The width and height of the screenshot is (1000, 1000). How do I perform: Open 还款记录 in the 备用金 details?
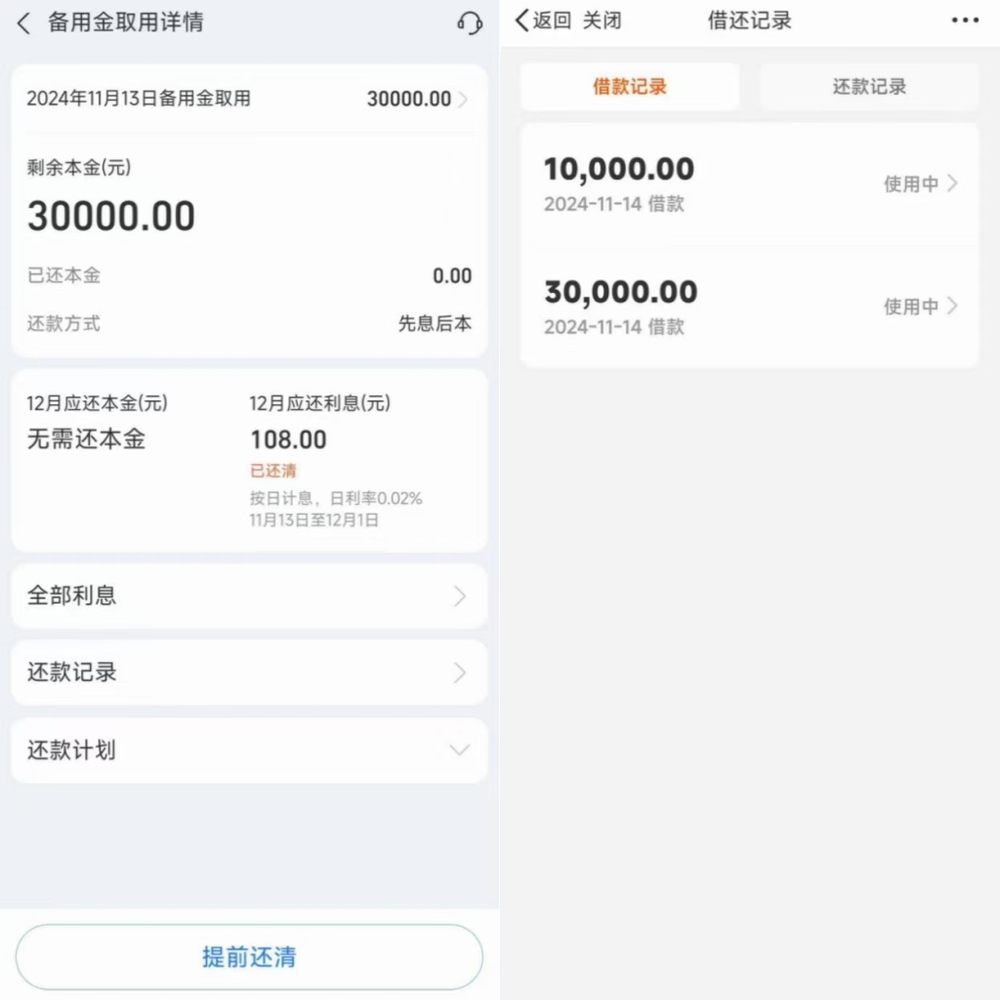pos(248,672)
